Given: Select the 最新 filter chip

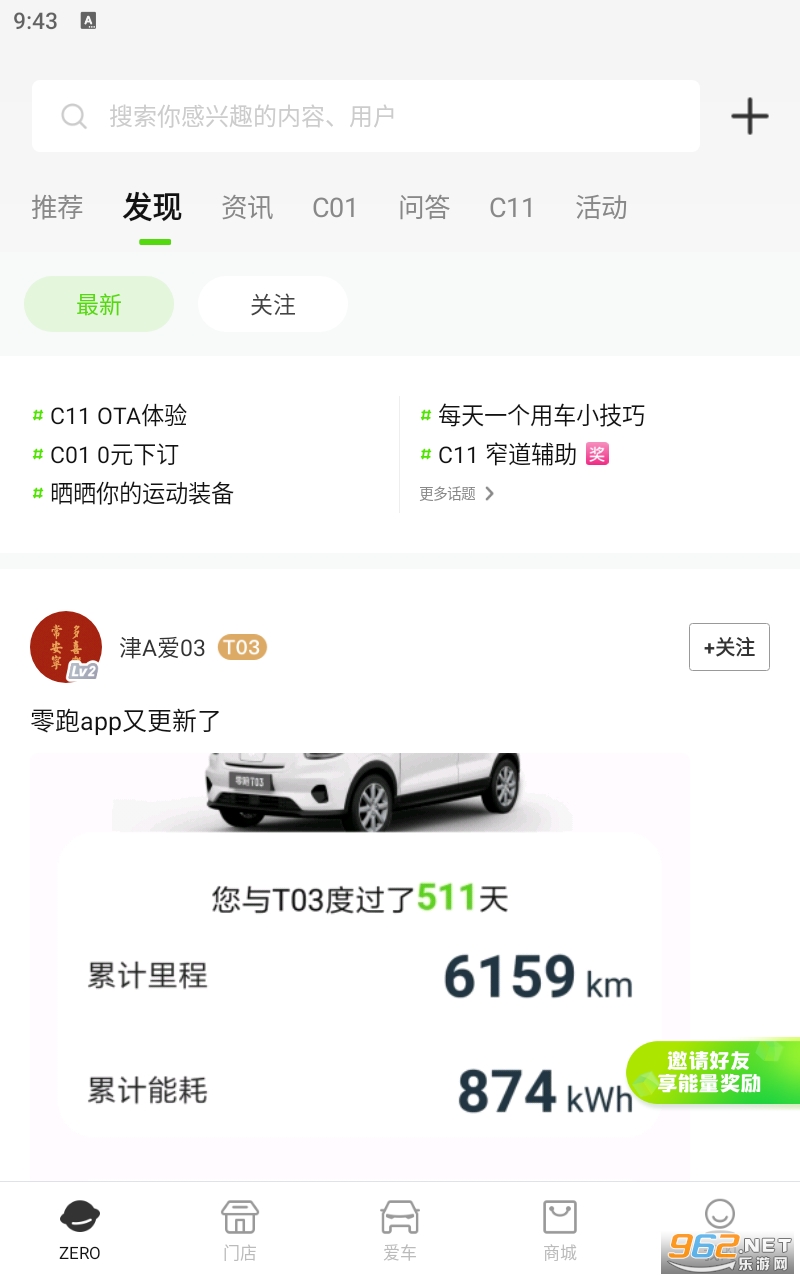Looking at the screenshot, I should (x=99, y=304).
